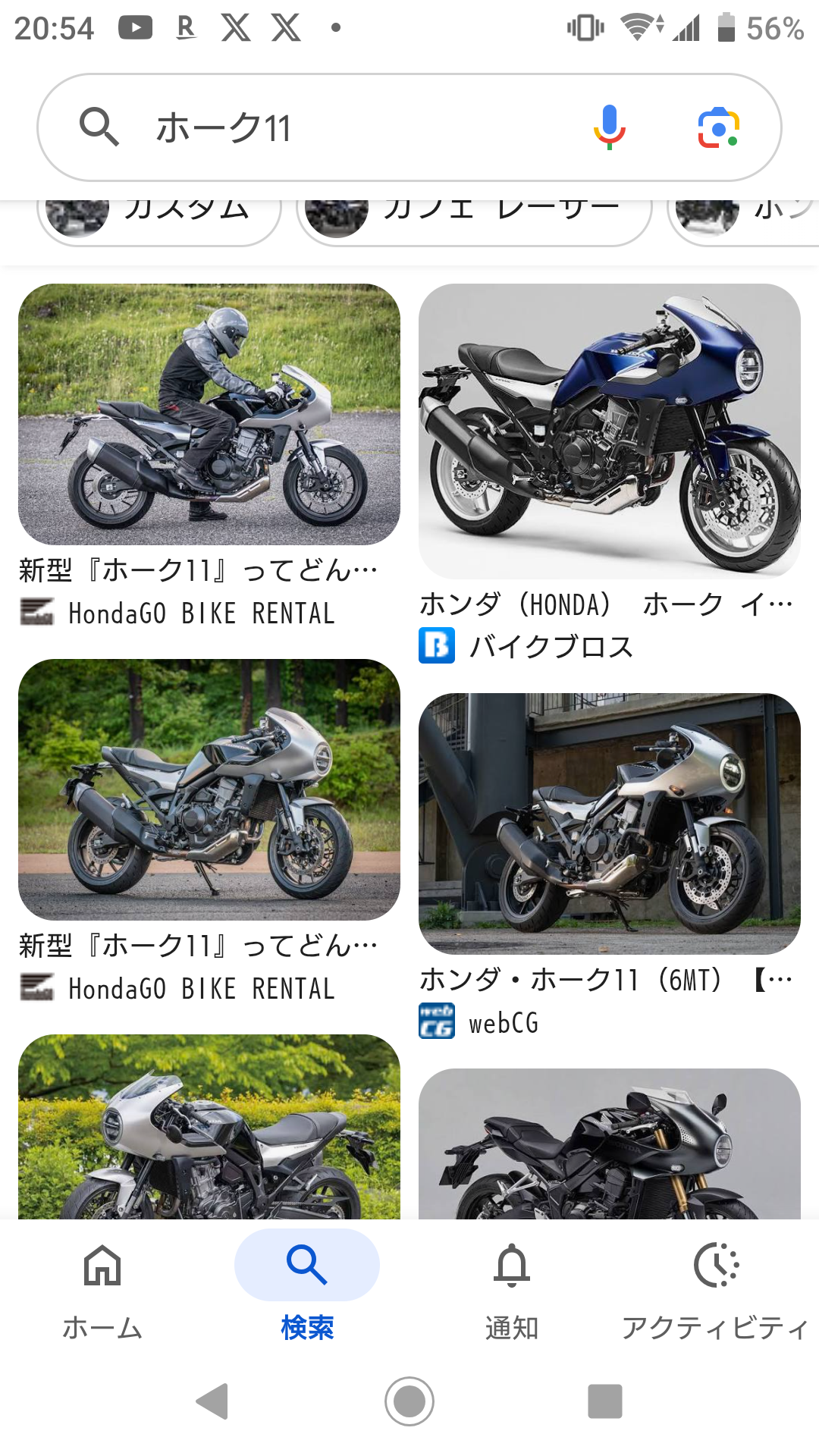Tap the system back button
819x1456 pixels.
pyautogui.click(x=213, y=1401)
